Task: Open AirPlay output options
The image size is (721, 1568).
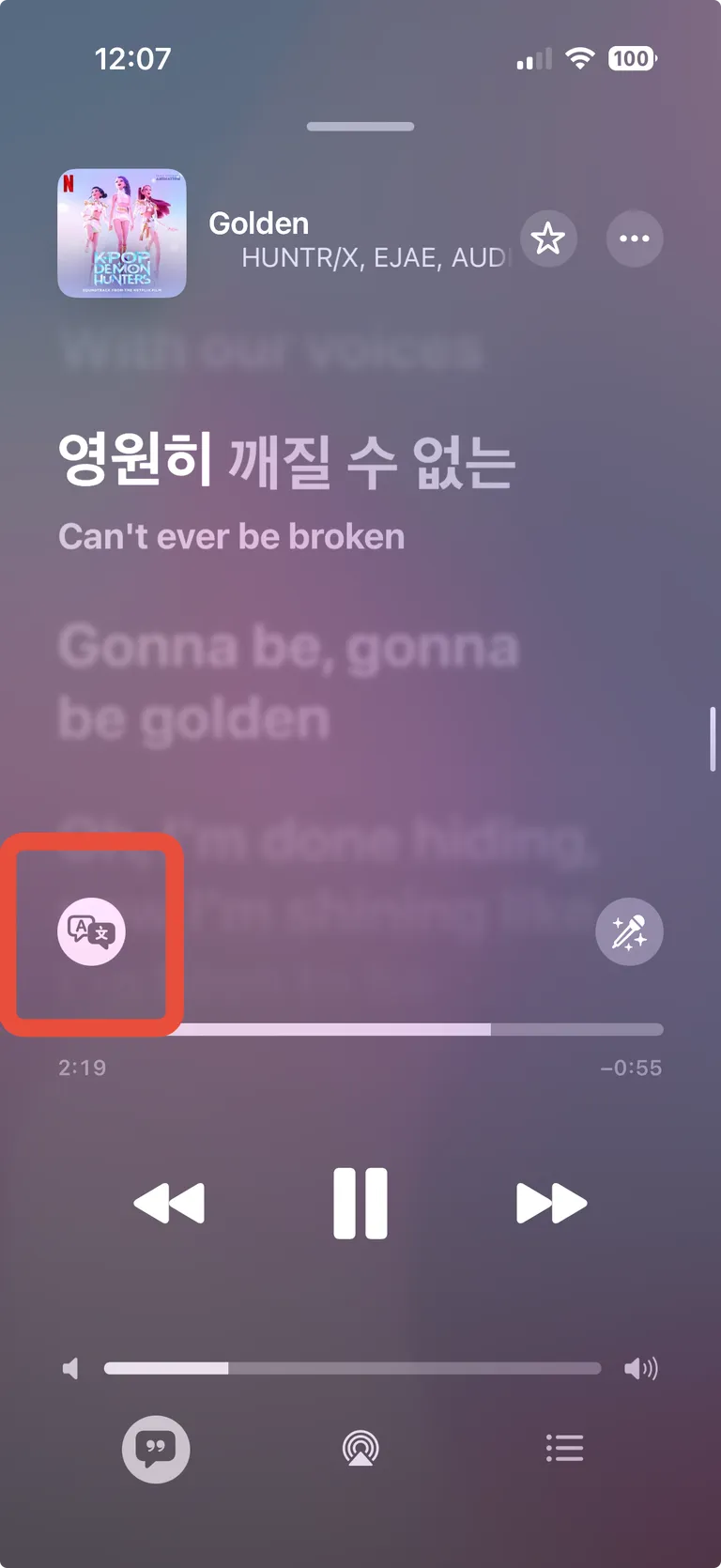Action: coord(360,1449)
